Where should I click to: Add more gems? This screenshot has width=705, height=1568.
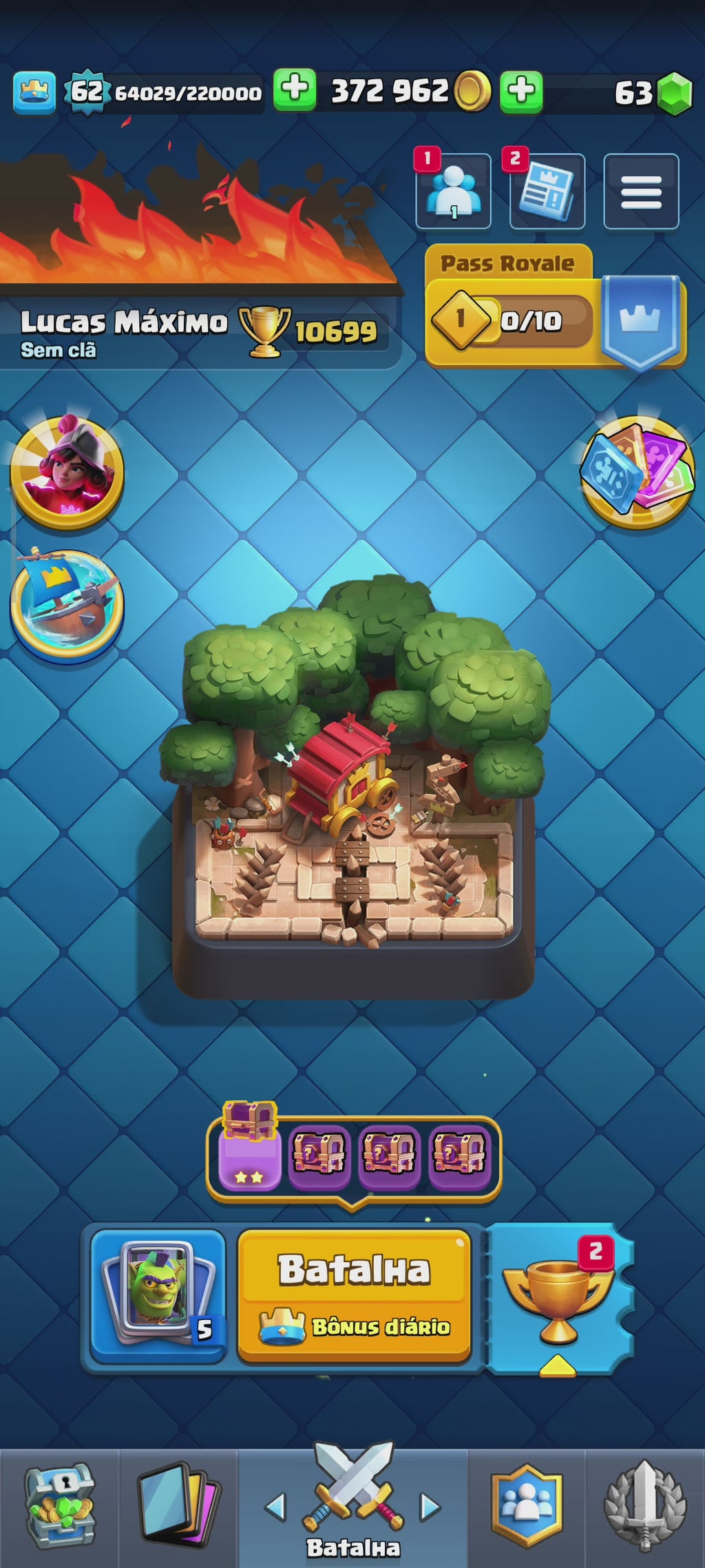point(521,90)
